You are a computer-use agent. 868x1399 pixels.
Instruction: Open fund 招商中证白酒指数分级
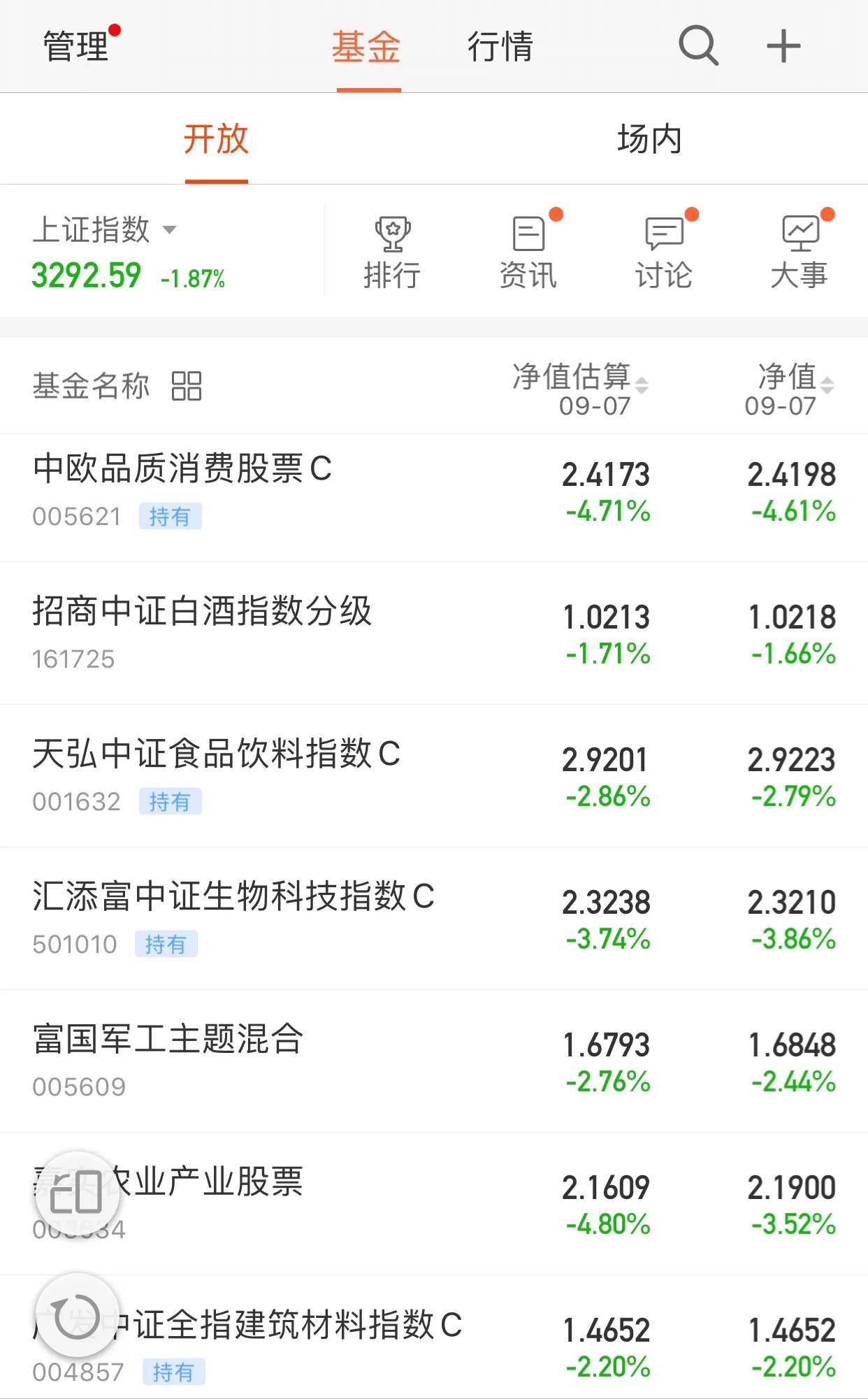click(x=434, y=633)
